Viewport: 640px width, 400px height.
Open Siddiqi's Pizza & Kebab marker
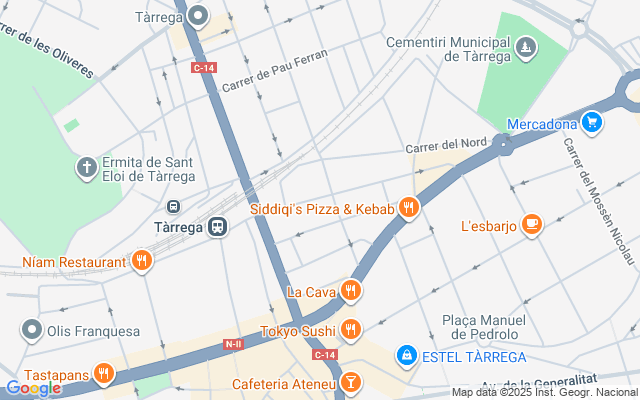pyautogui.click(x=407, y=208)
